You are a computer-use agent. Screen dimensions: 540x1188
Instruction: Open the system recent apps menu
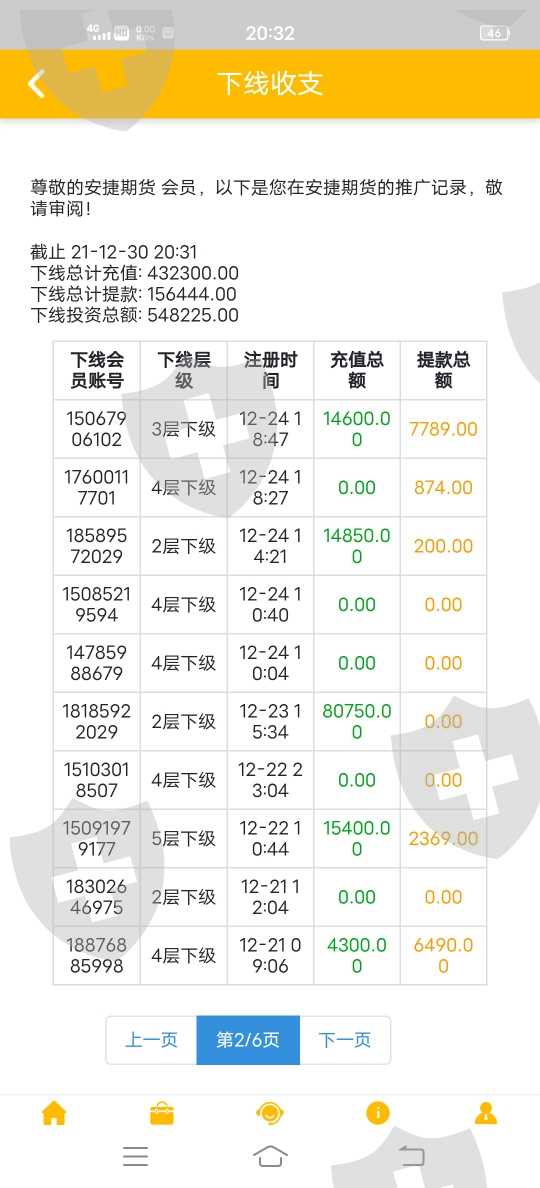tap(136, 1156)
